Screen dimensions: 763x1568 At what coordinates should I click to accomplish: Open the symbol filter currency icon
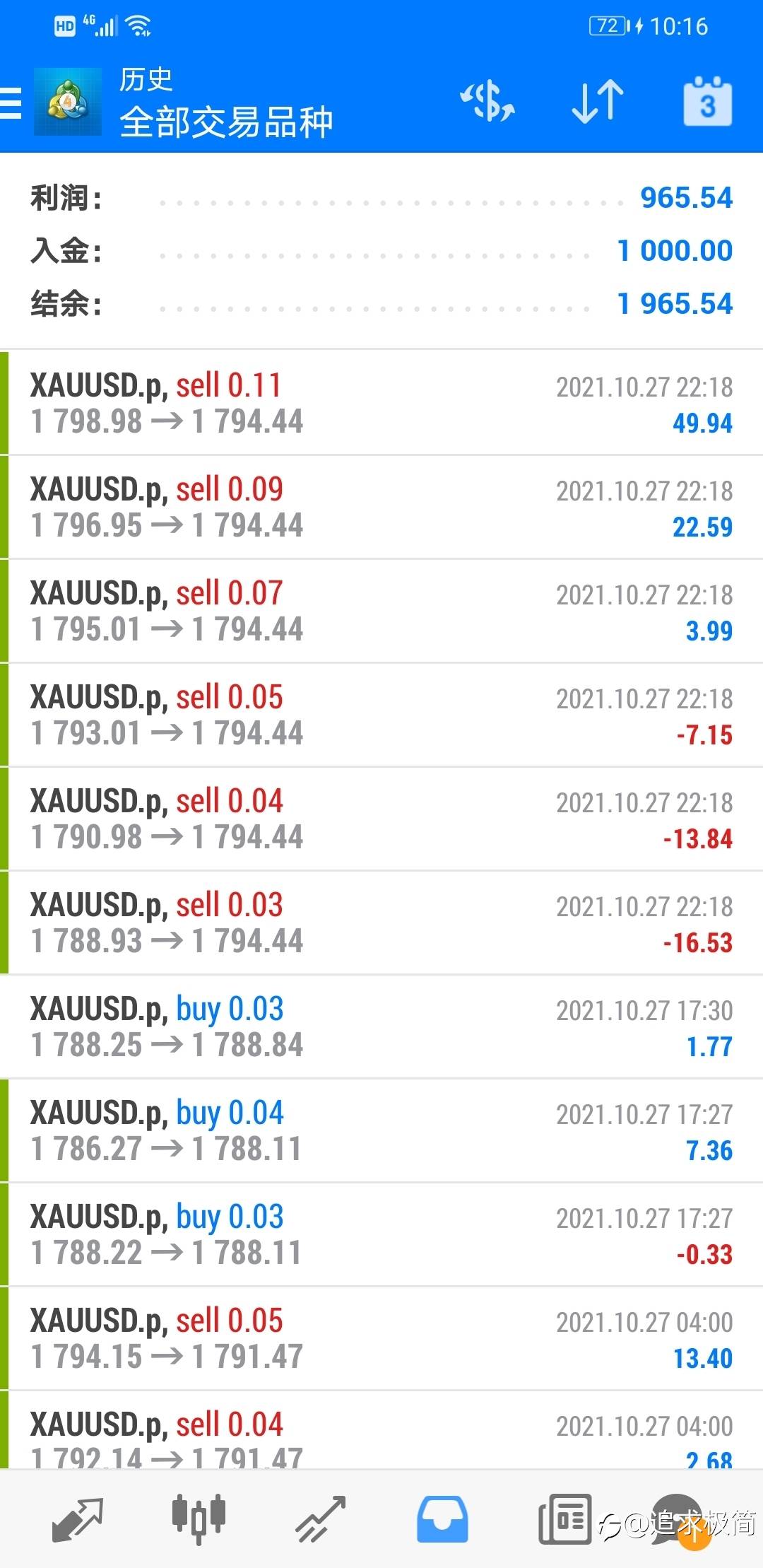point(487,101)
